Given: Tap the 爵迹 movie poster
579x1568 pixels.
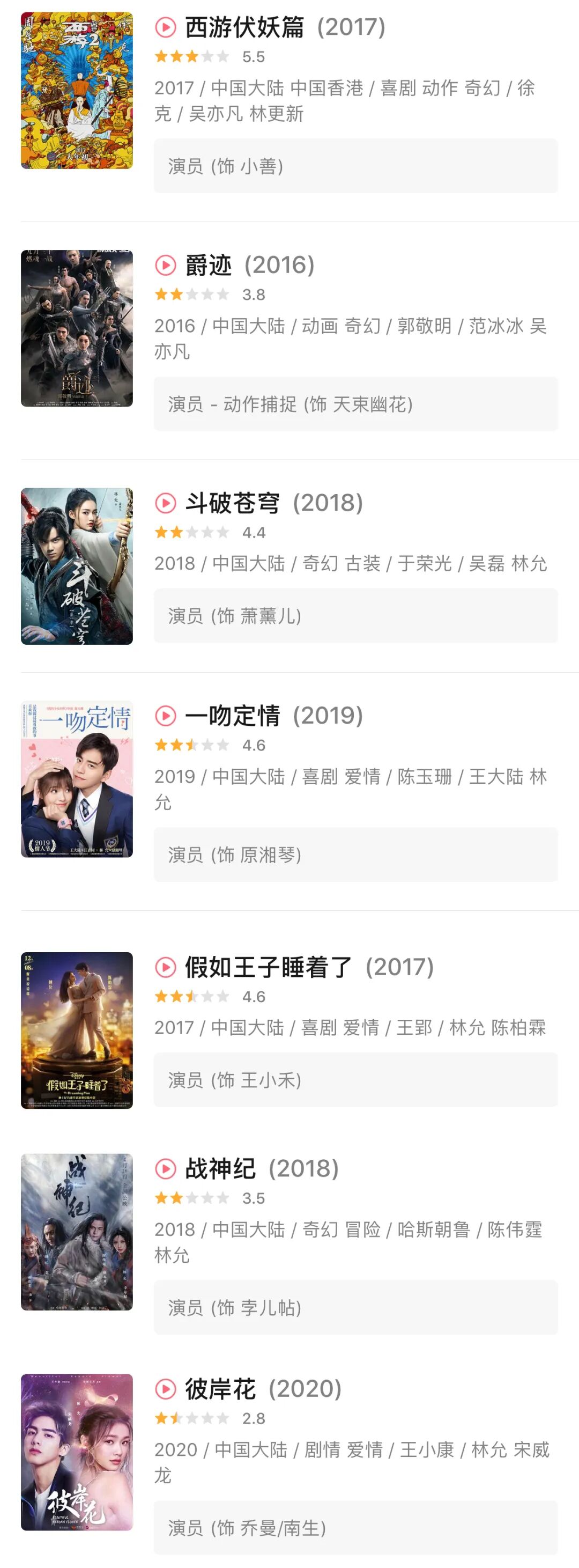Looking at the screenshot, I should pyautogui.click(x=77, y=328).
